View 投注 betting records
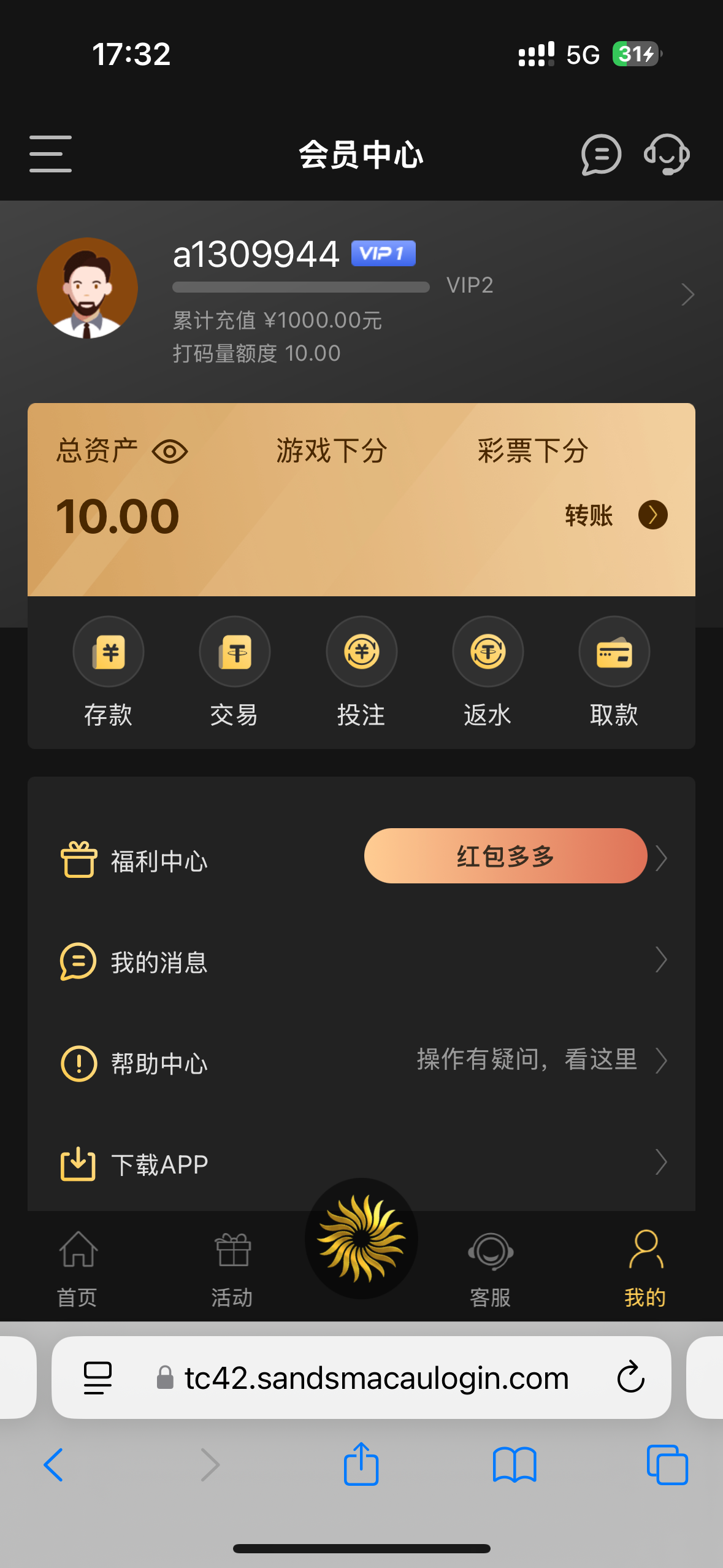This screenshot has height=1568, width=723. [x=361, y=672]
